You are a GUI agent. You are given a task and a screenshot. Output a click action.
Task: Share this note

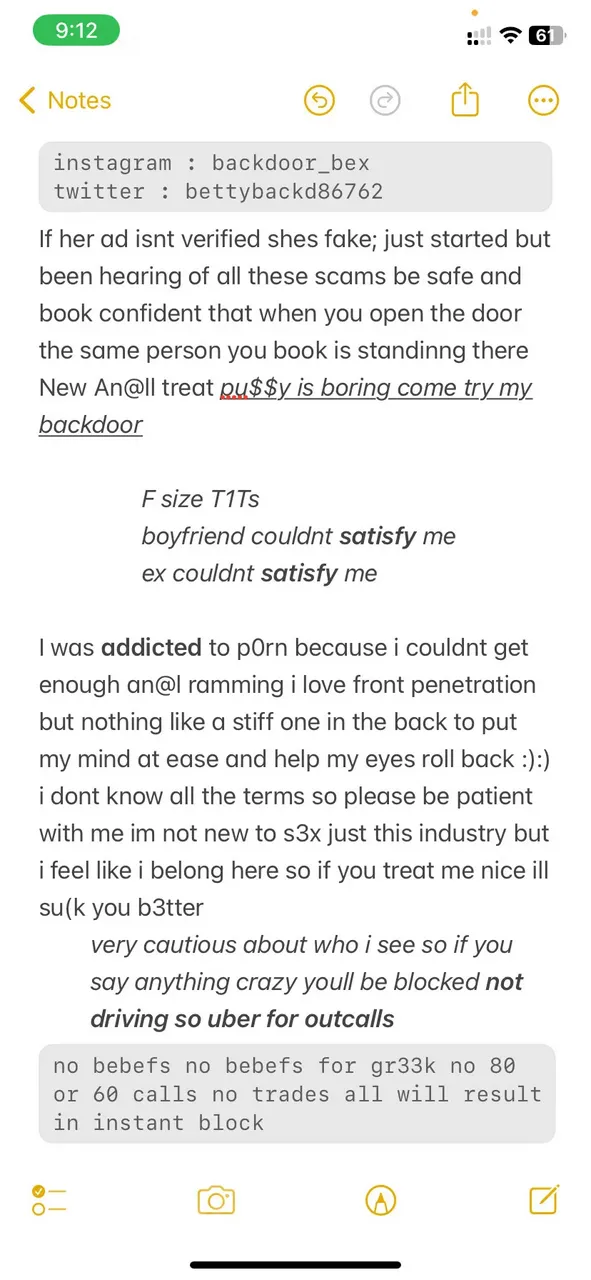pos(465,99)
